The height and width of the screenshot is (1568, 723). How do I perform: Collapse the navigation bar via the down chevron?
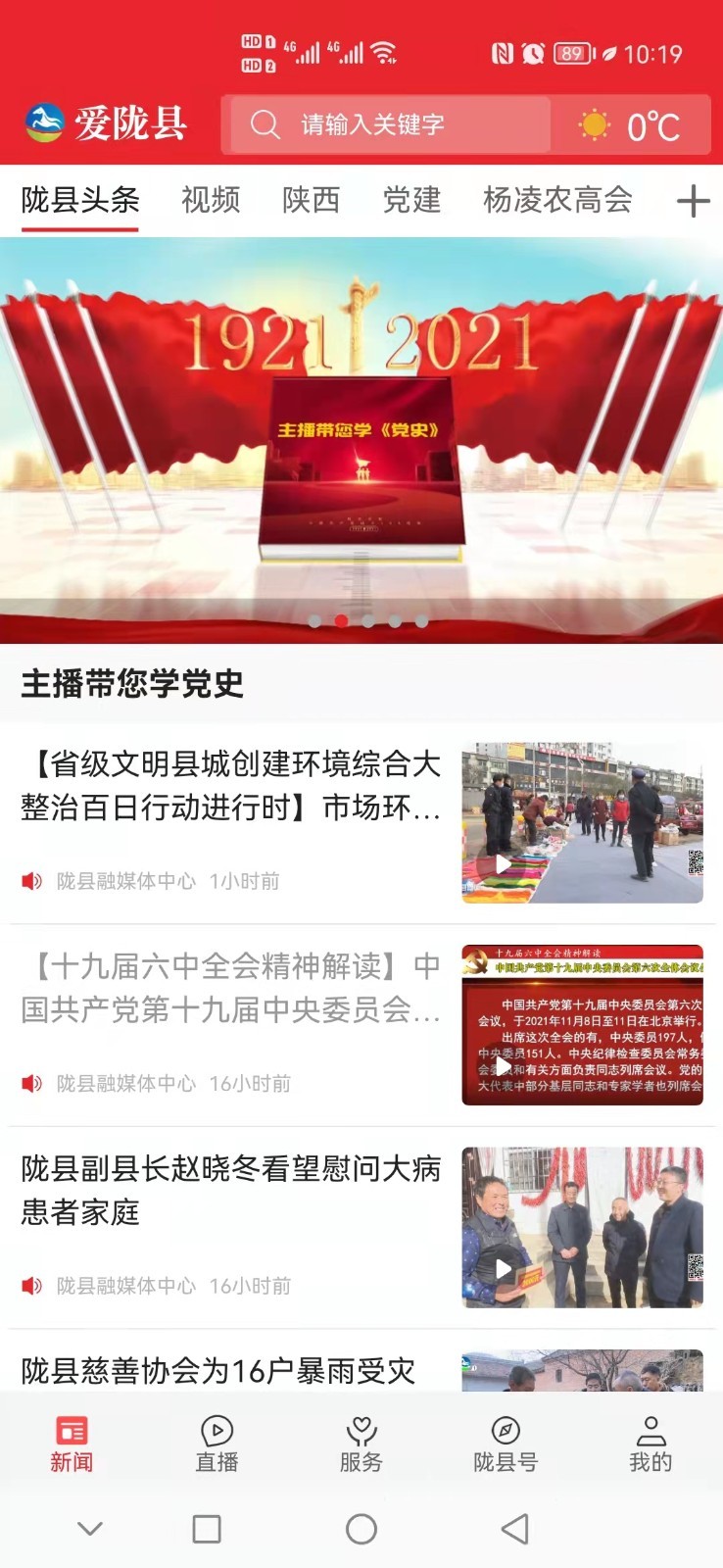click(90, 1528)
